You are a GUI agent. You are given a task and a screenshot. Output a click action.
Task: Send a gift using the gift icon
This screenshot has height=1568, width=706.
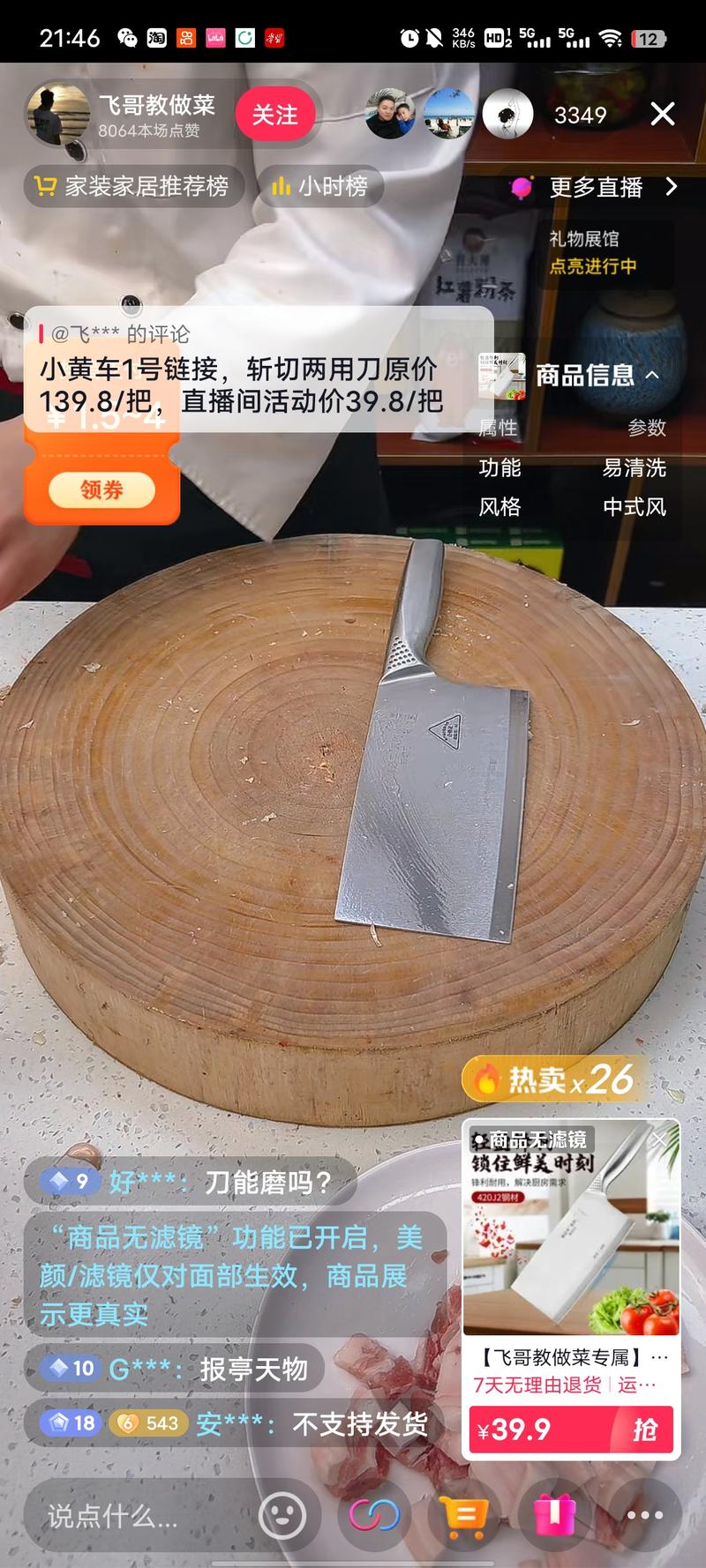click(554, 1515)
